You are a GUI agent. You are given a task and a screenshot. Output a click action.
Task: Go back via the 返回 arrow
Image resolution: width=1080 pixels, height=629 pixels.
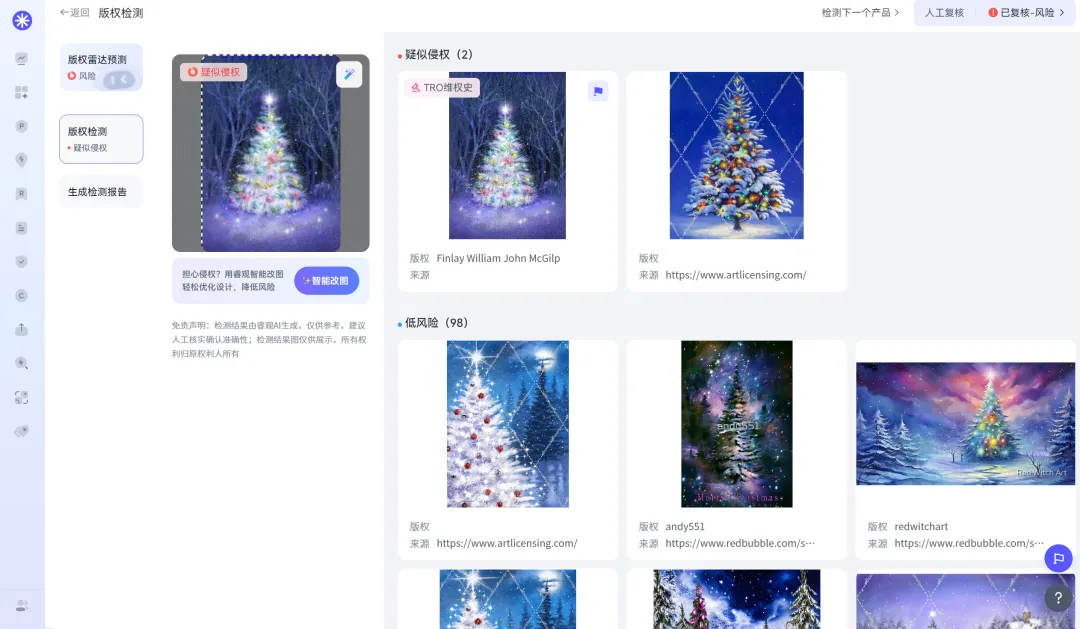(74, 13)
